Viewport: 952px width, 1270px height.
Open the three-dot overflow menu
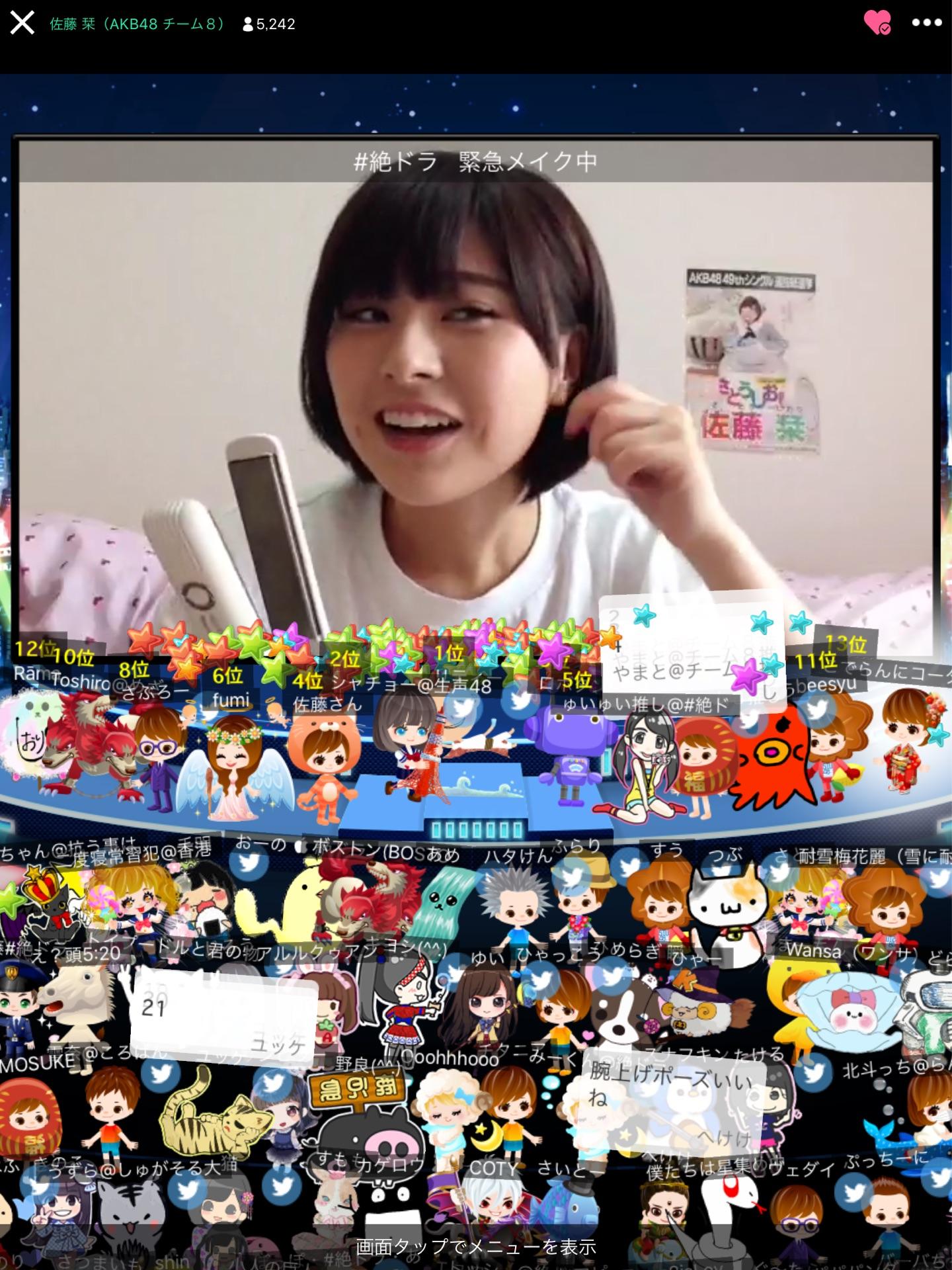click(x=926, y=22)
